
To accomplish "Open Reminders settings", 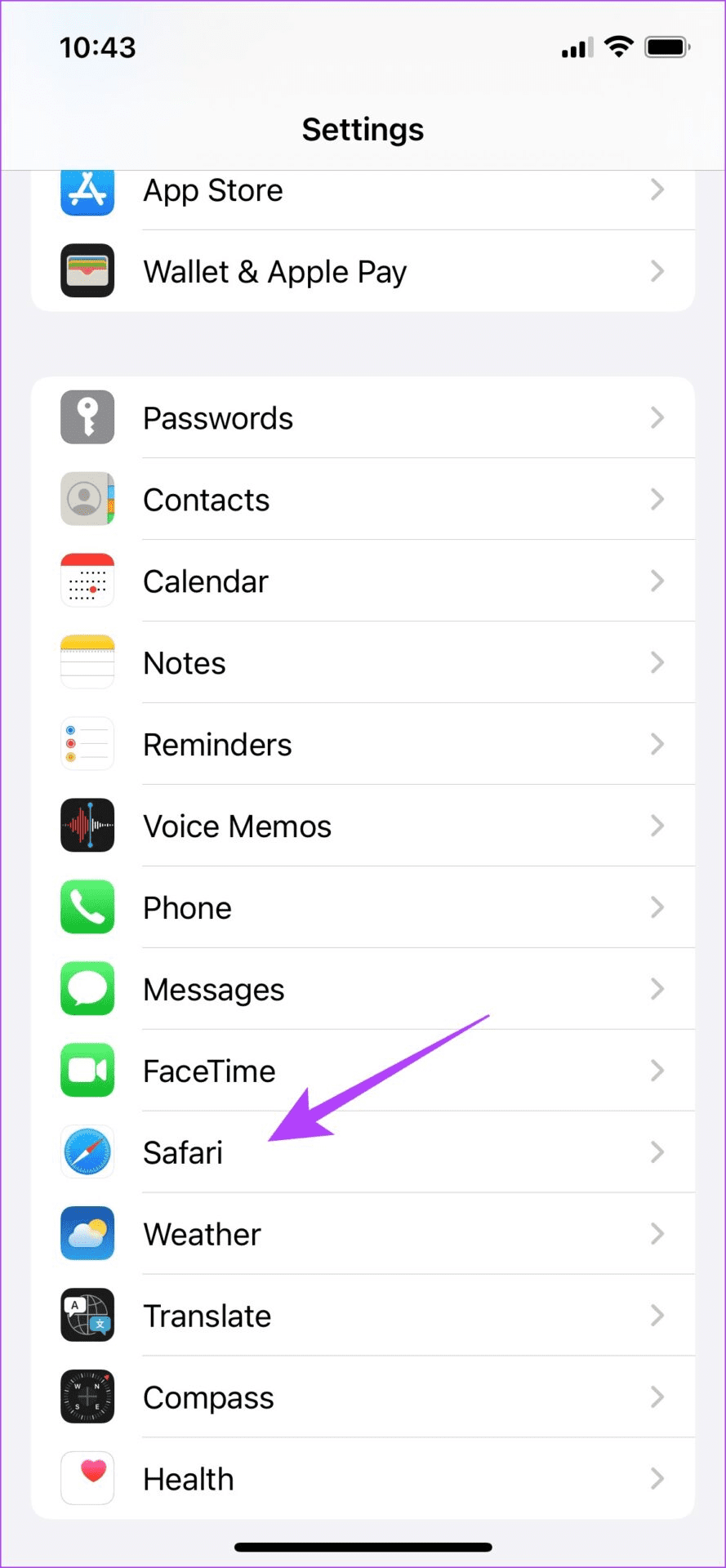I will tap(363, 745).
